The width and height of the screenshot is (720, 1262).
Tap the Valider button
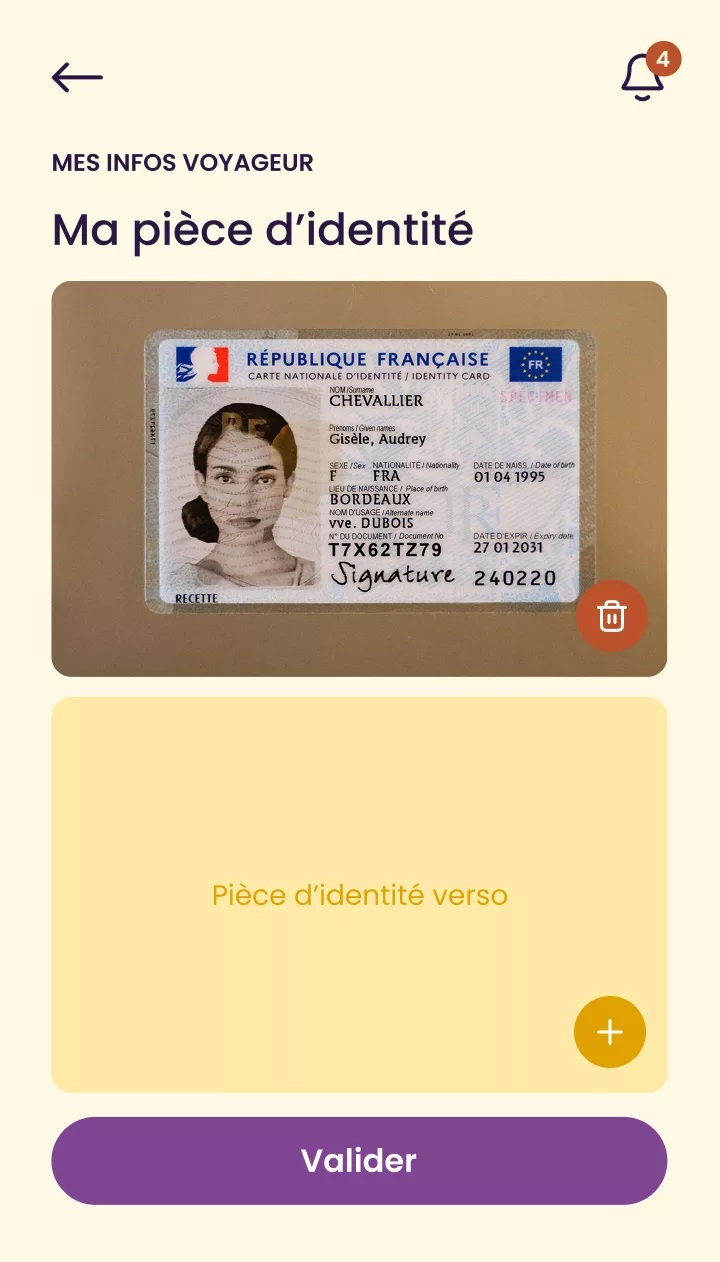point(359,1160)
